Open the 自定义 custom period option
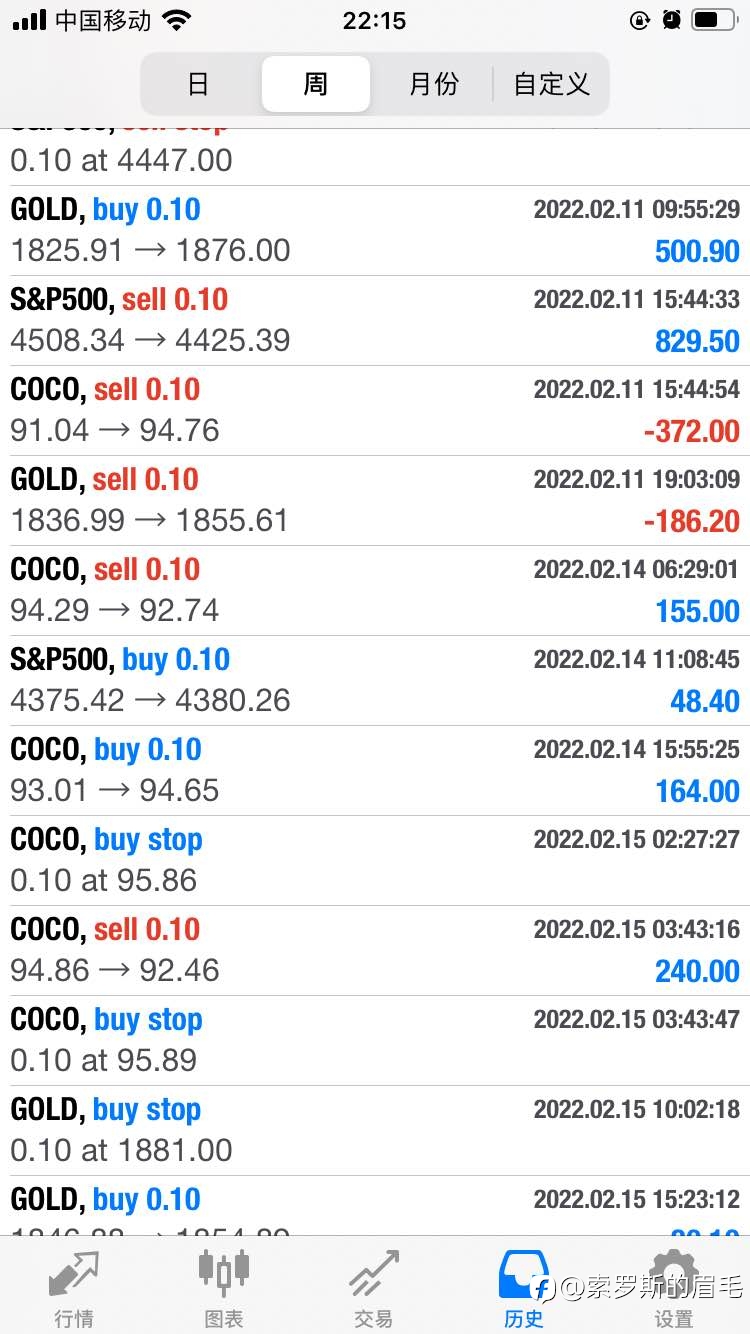This screenshot has width=750, height=1334. point(550,84)
